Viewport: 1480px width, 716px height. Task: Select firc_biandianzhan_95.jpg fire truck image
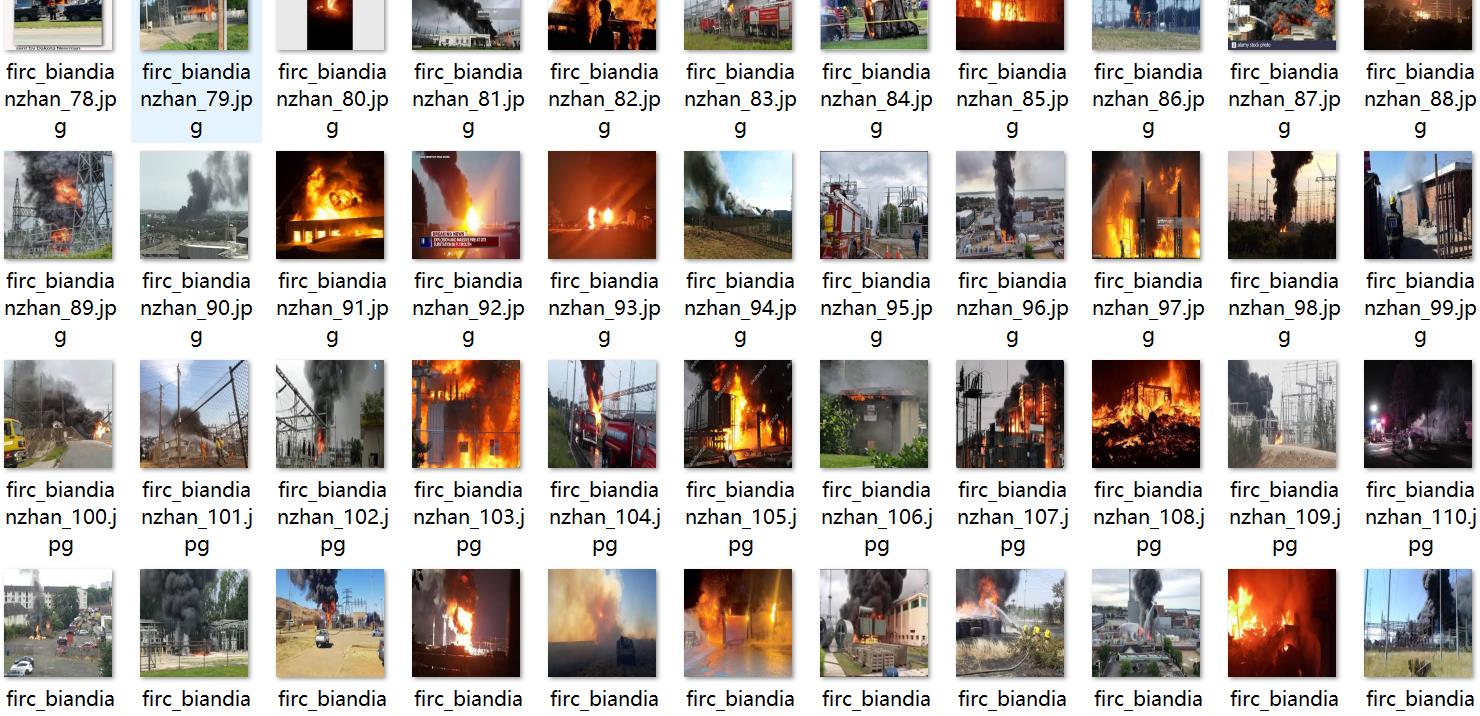click(875, 205)
